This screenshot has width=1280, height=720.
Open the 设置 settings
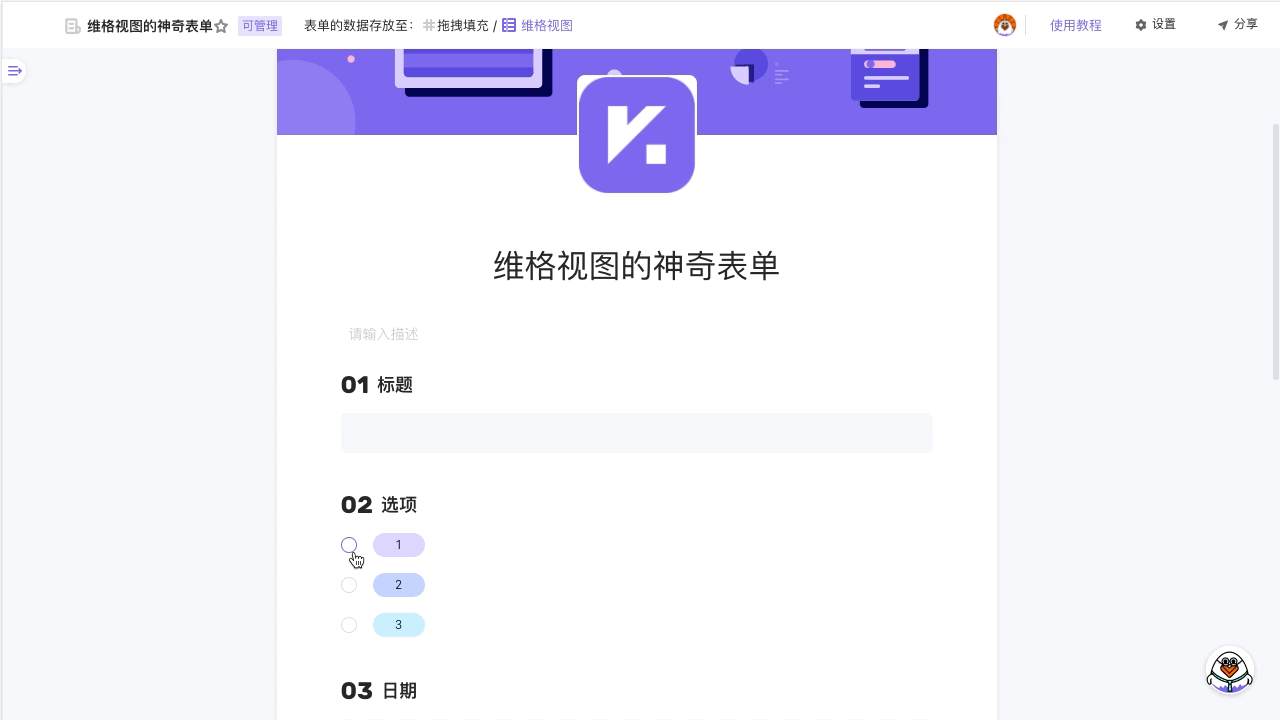(1155, 25)
